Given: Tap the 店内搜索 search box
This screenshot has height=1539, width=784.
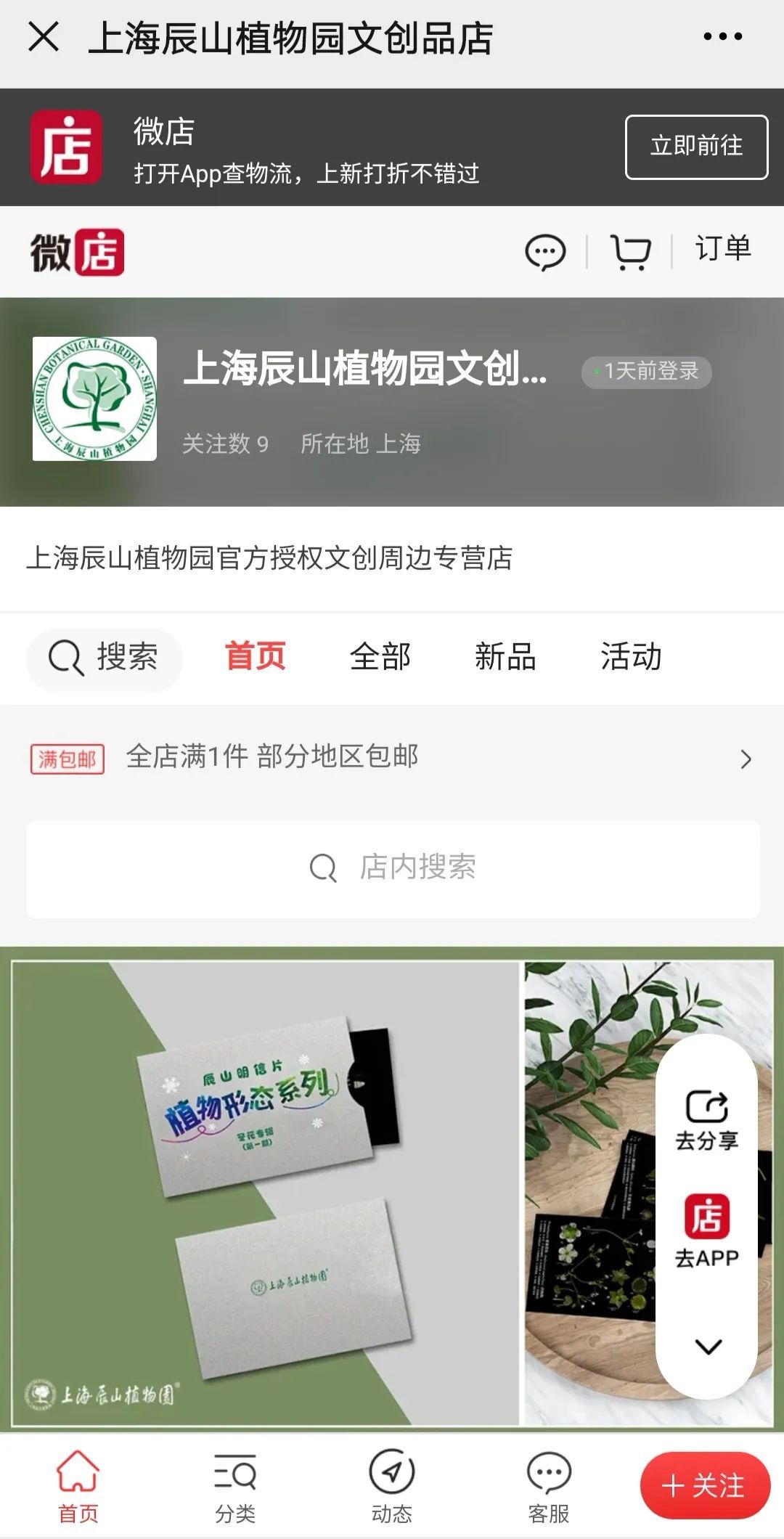Looking at the screenshot, I should (393, 868).
